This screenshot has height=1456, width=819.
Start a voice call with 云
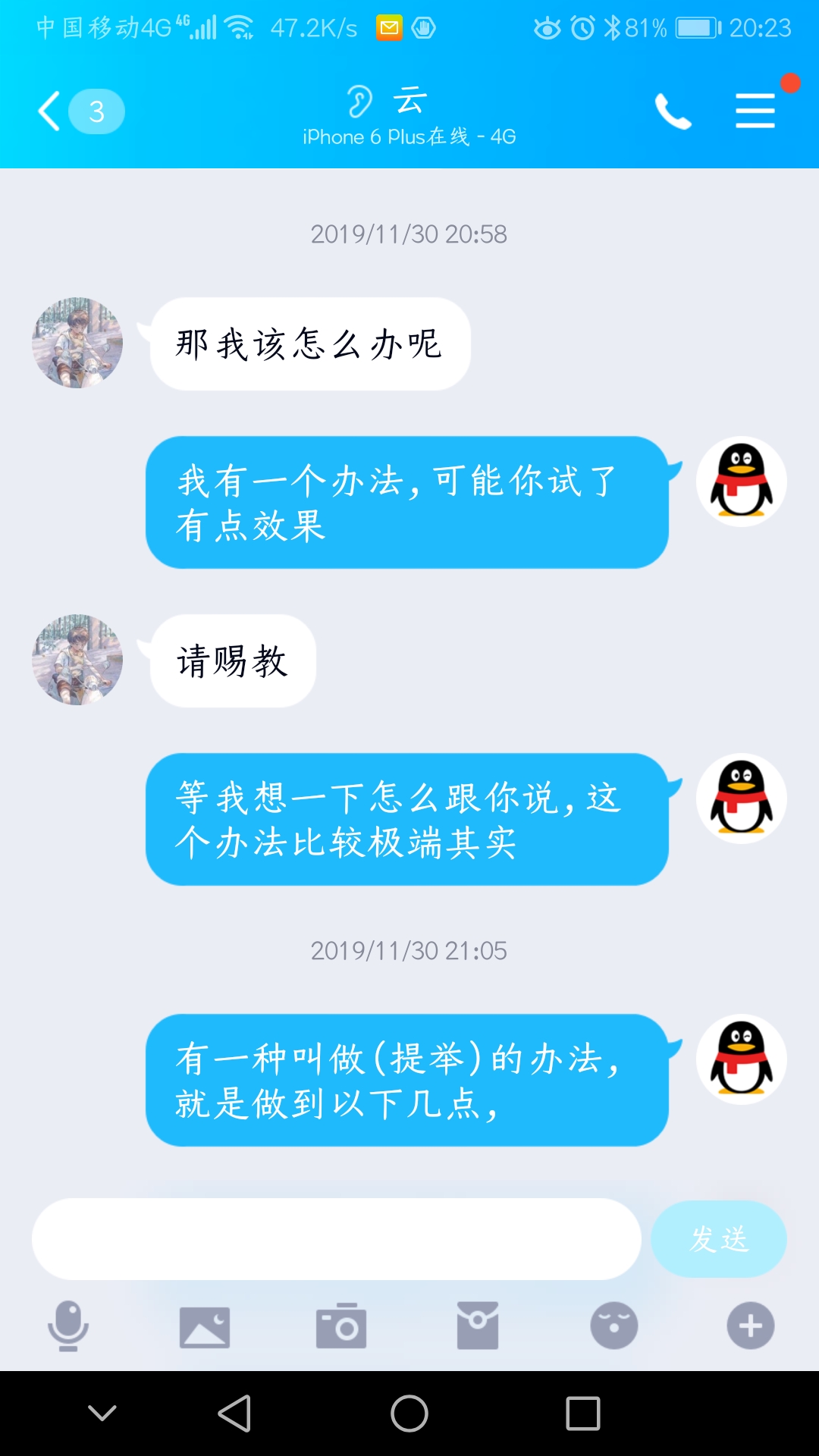pyautogui.click(x=673, y=111)
